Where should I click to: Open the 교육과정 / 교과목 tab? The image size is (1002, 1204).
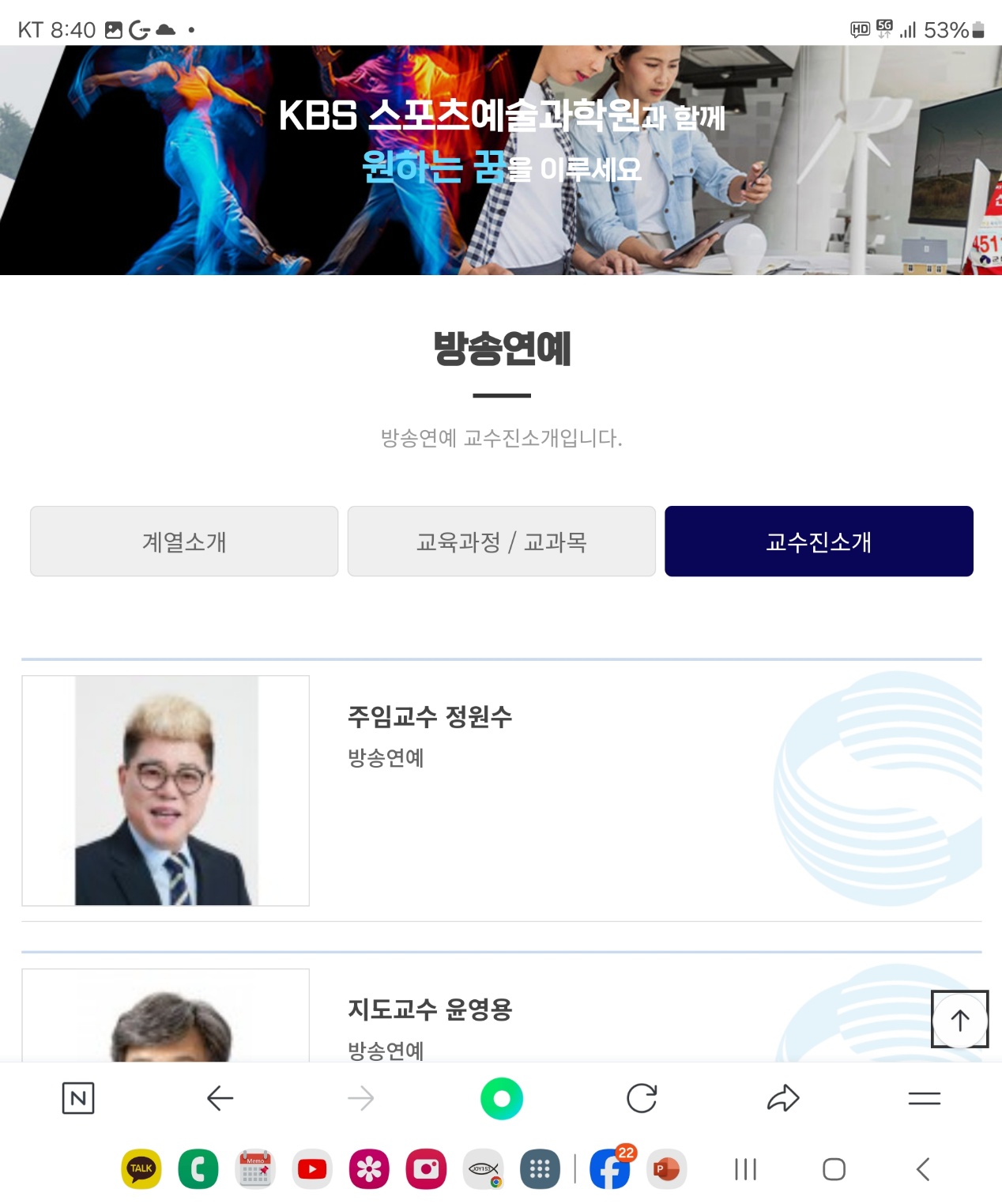(x=501, y=542)
